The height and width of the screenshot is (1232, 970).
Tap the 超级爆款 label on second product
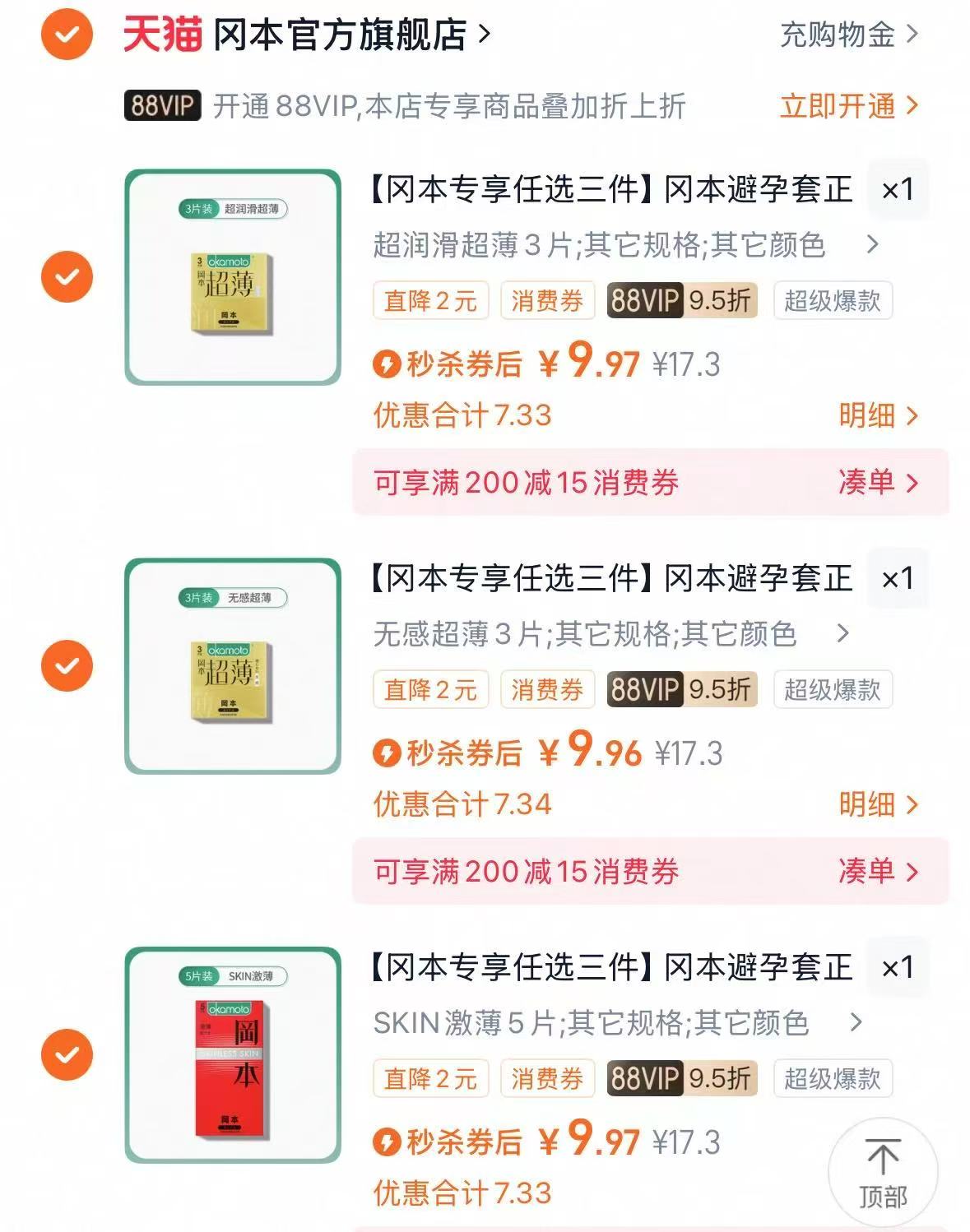point(833,691)
